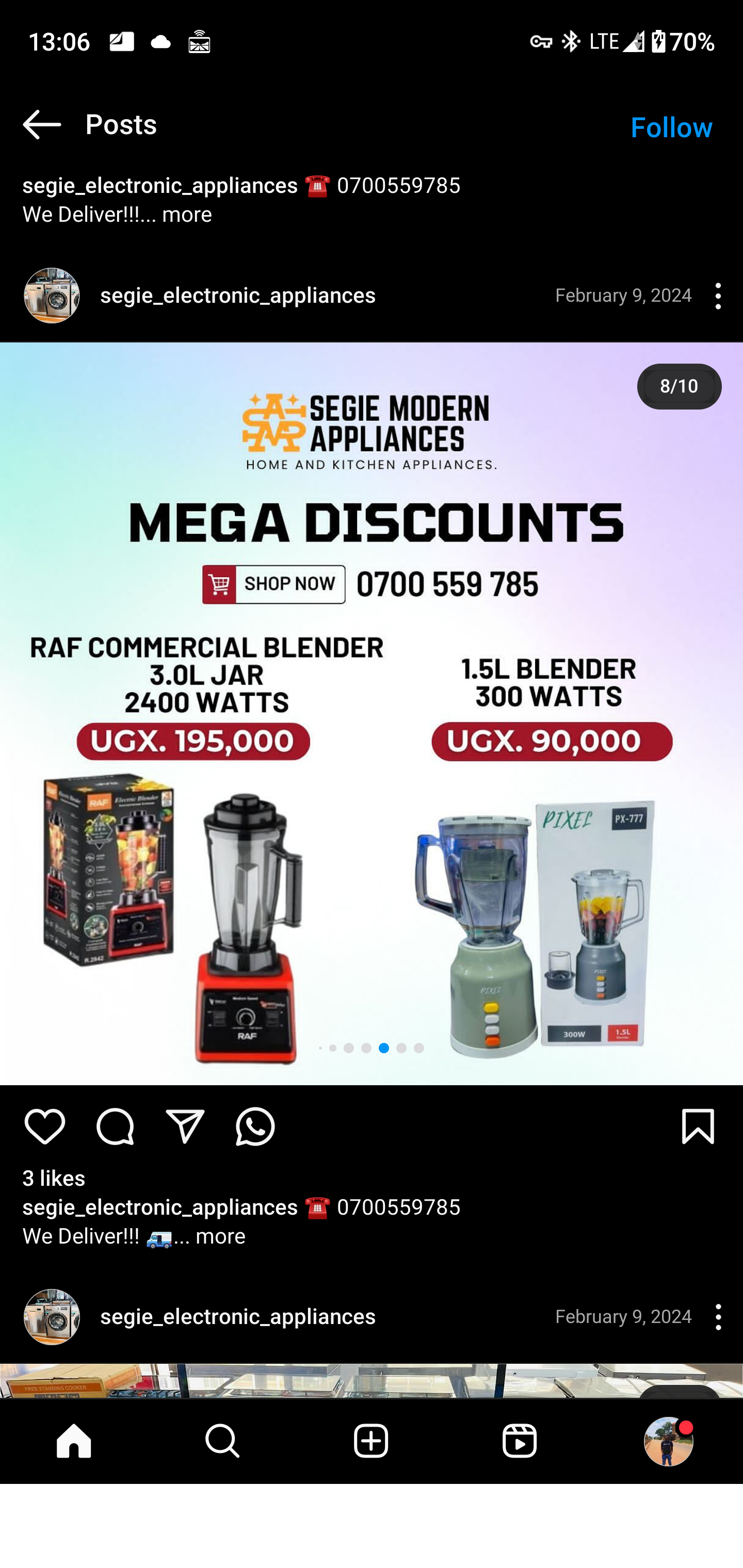Viewport: 743px width, 1568px height.
Task: Open options menu on the bottom post
Action: tap(717, 1317)
